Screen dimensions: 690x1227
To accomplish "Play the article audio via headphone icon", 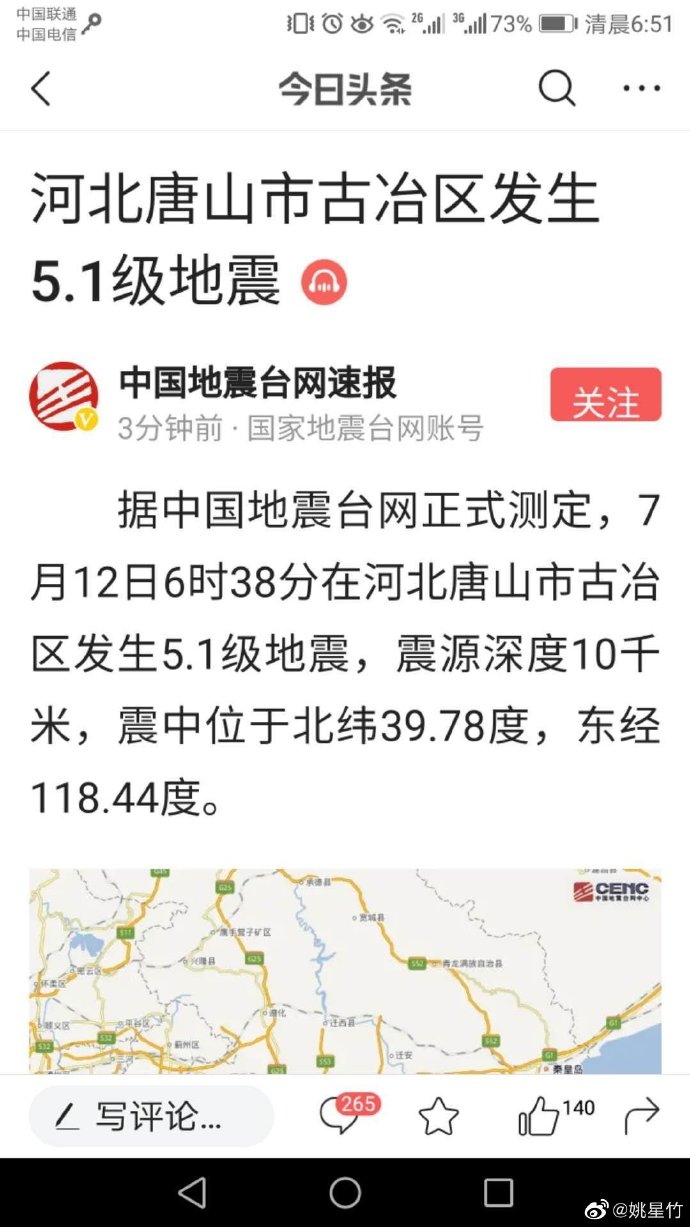I will 325,283.
